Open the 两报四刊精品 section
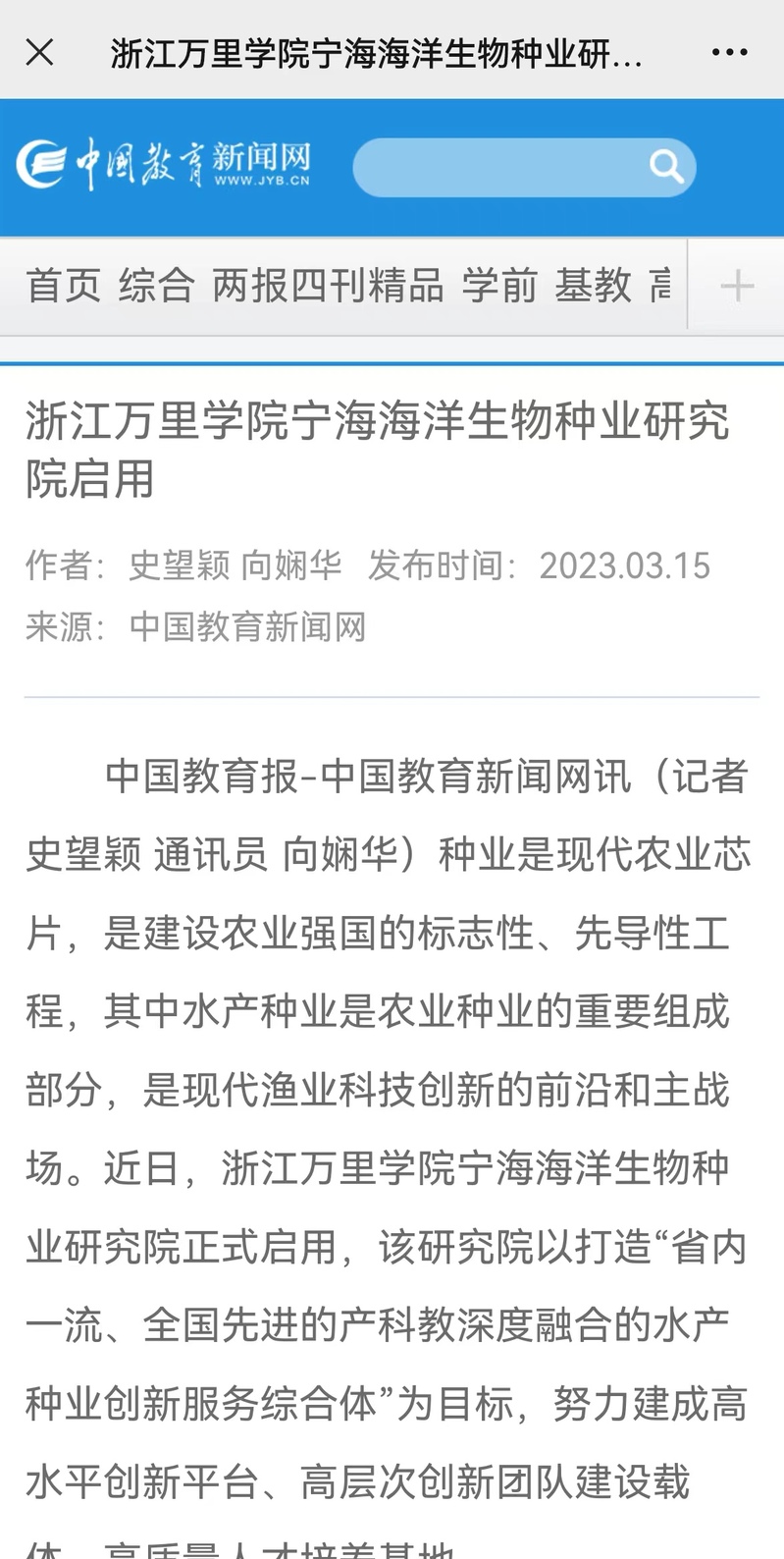 [x=329, y=286]
